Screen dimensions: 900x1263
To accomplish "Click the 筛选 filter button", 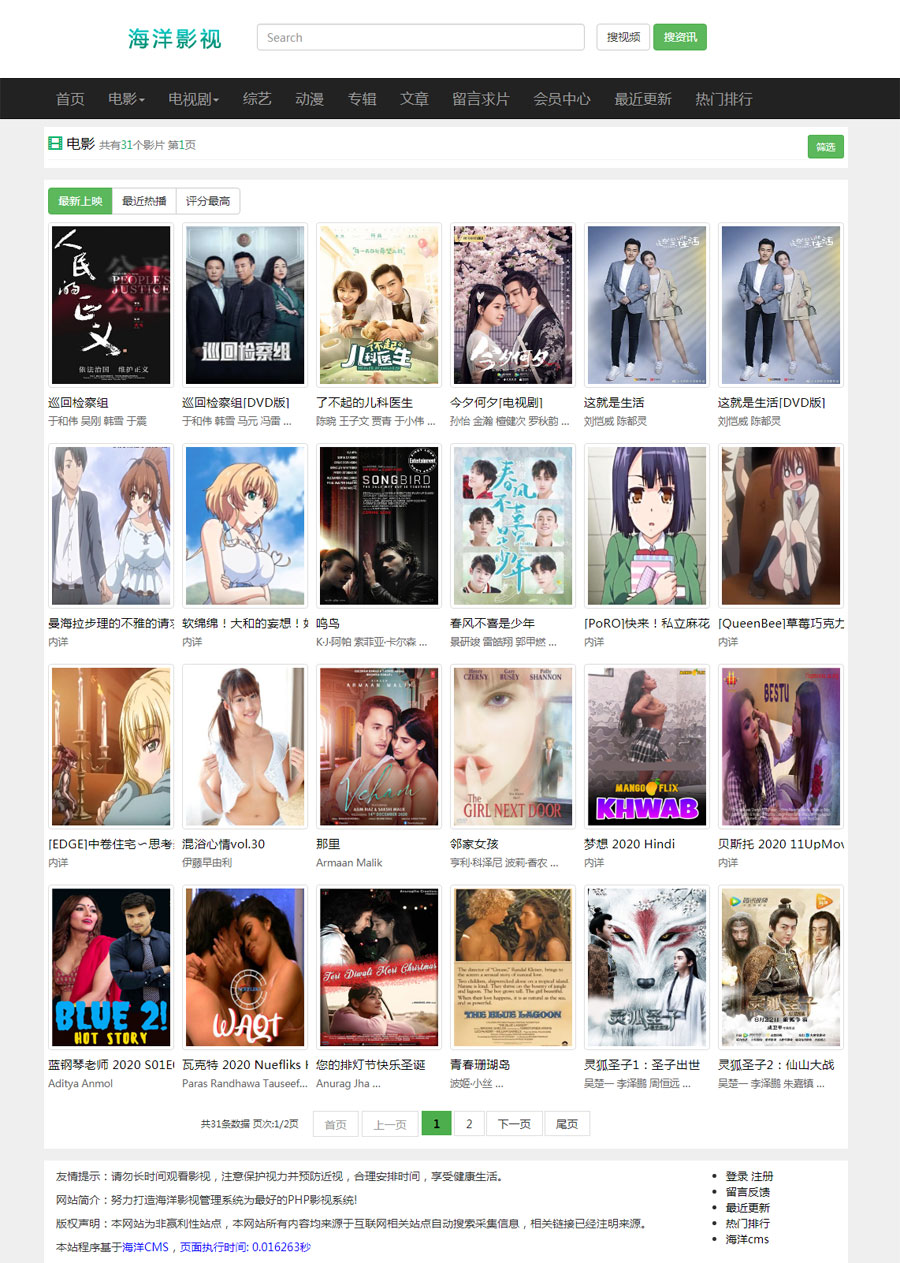I will click(826, 146).
